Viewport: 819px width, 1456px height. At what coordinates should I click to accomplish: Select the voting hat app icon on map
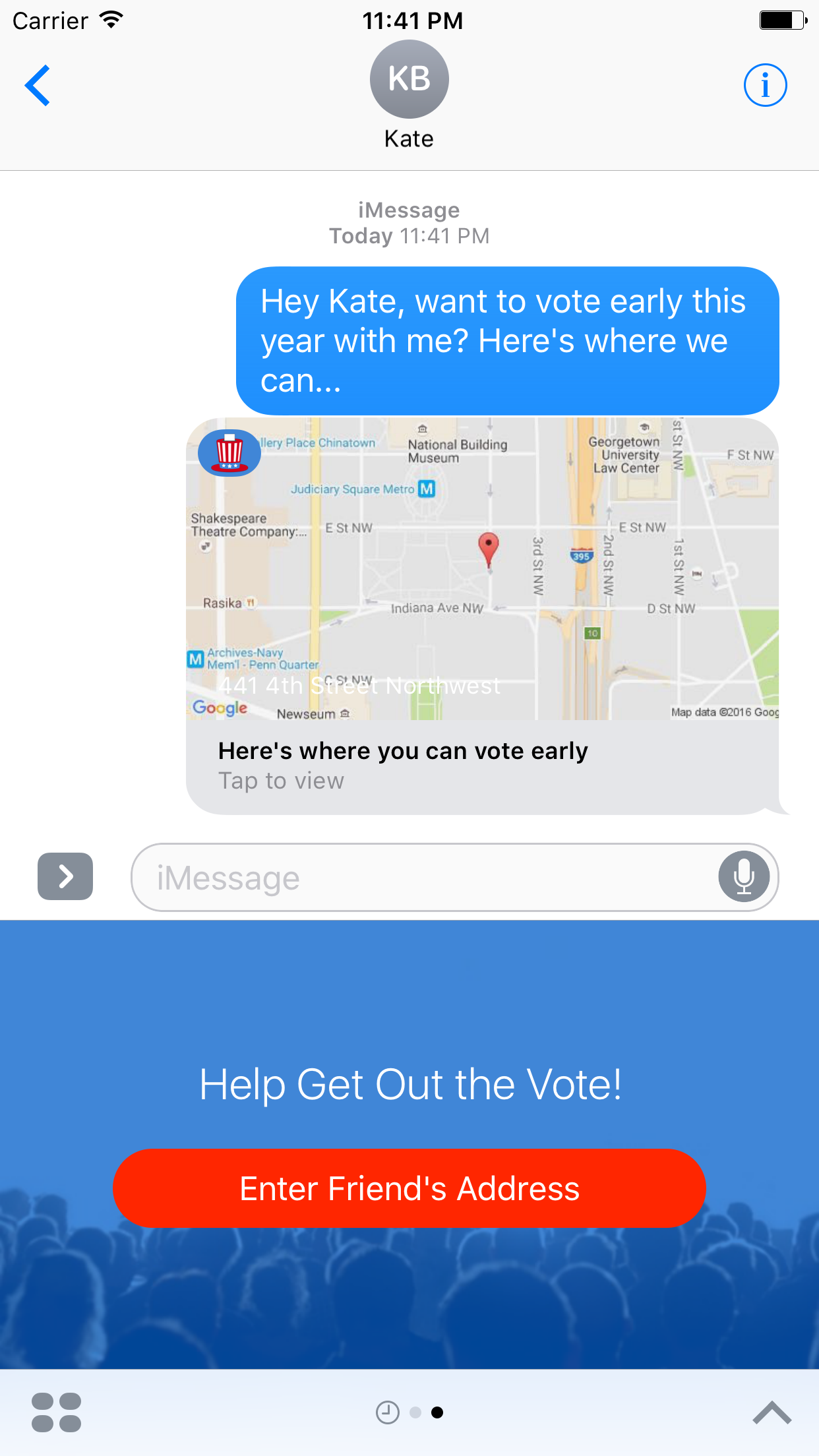(229, 452)
